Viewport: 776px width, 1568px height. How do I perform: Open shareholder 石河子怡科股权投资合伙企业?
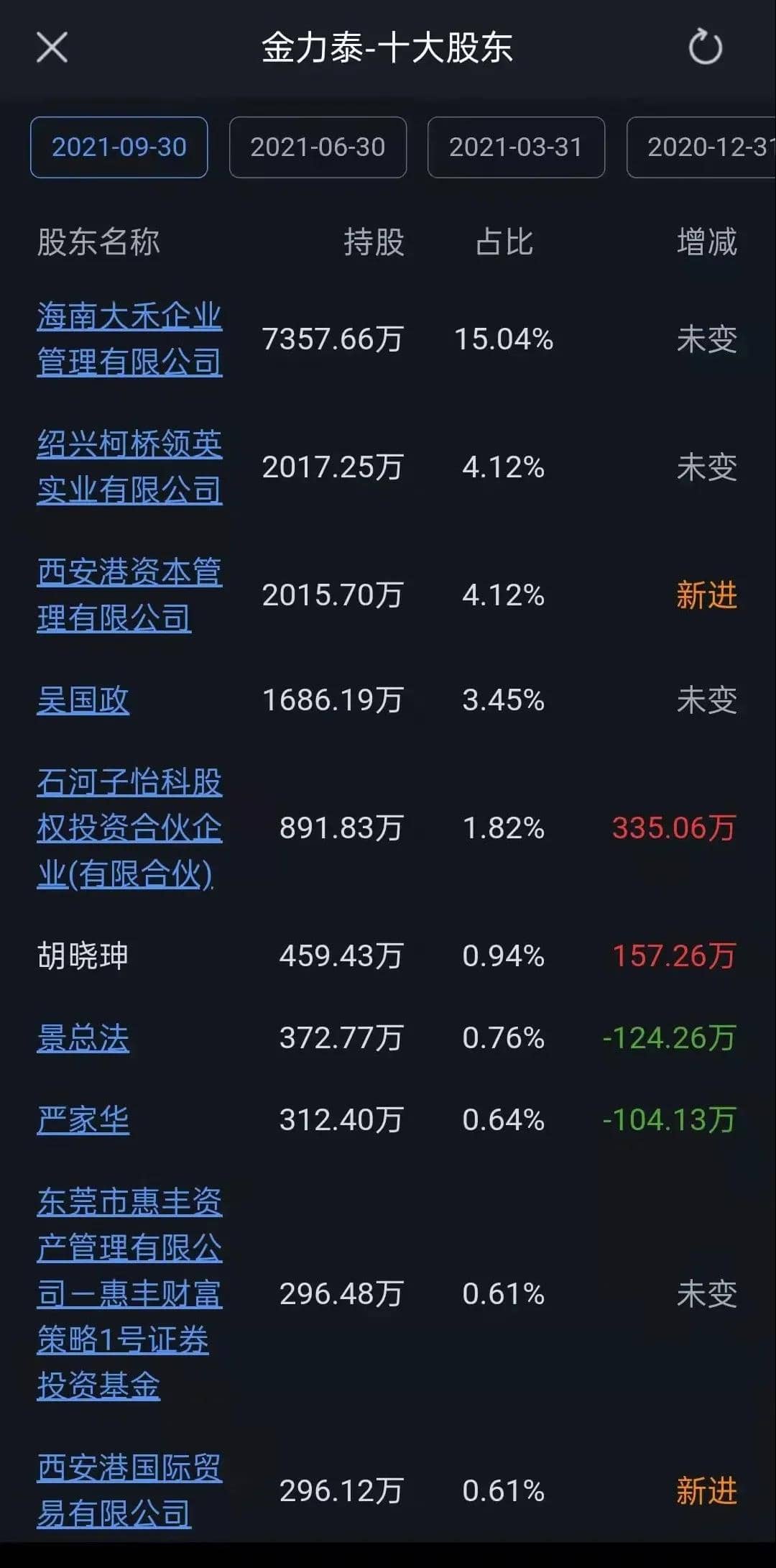click(x=129, y=827)
